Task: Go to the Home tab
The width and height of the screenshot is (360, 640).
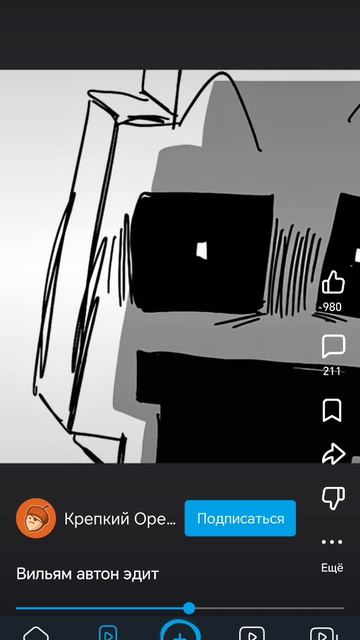Action: tap(36, 633)
